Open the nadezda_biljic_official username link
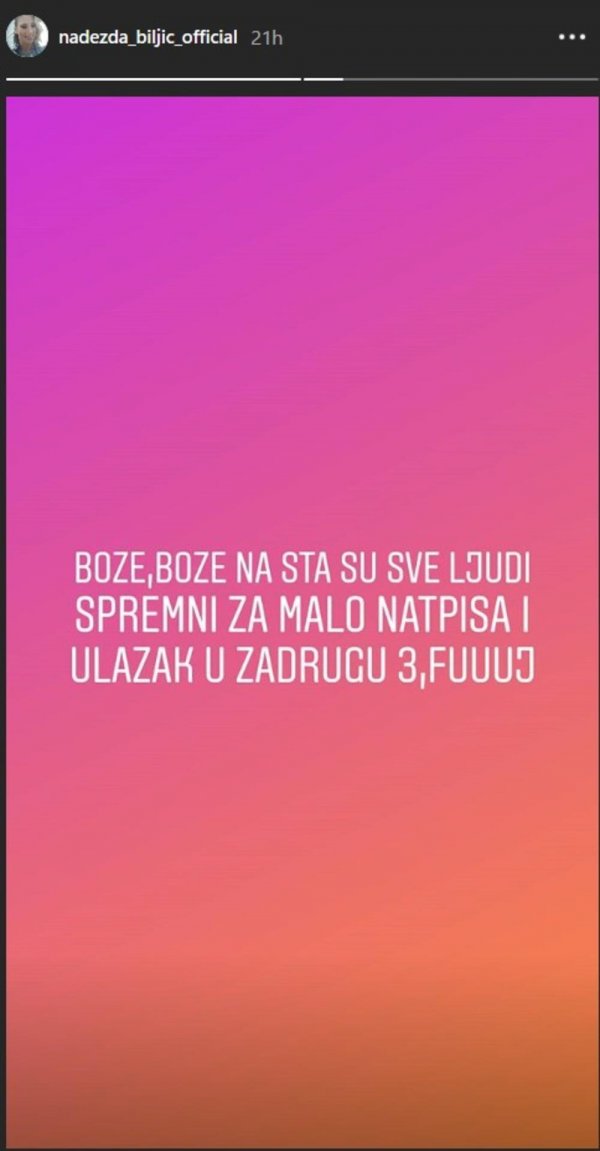 coord(147,37)
